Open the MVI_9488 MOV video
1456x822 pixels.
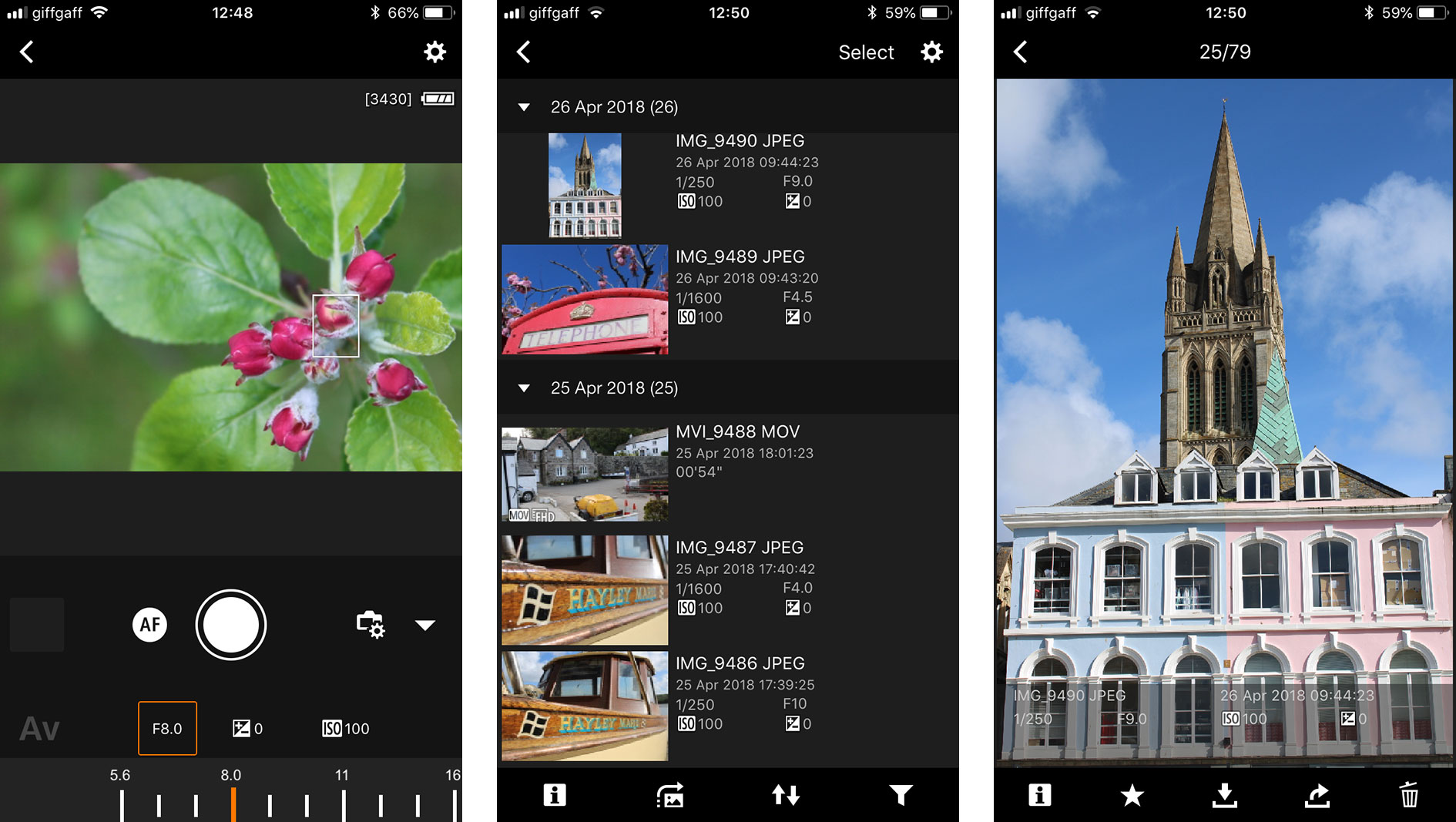point(585,475)
